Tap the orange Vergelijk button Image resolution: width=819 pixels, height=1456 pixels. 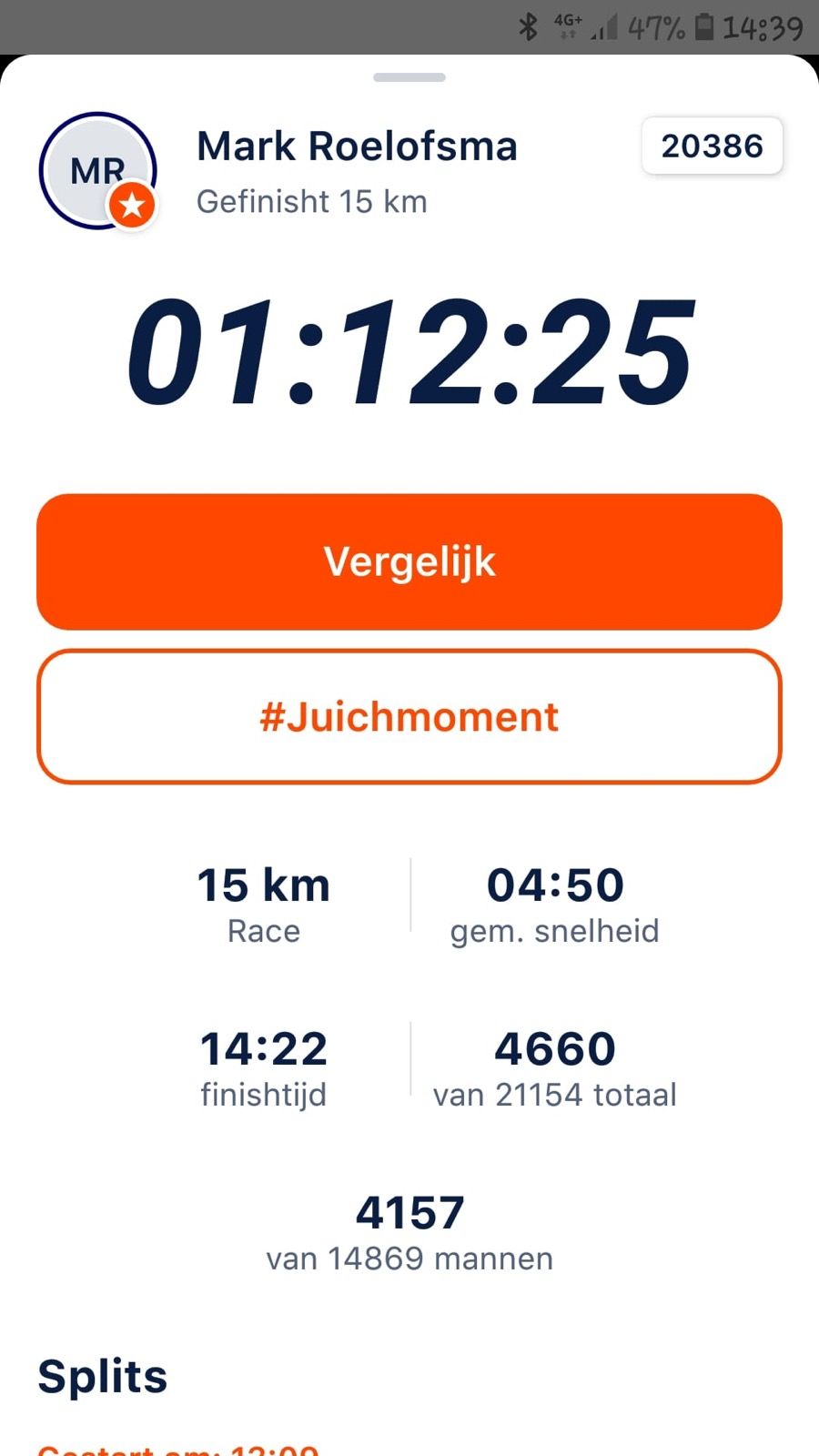pyautogui.click(x=409, y=561)
